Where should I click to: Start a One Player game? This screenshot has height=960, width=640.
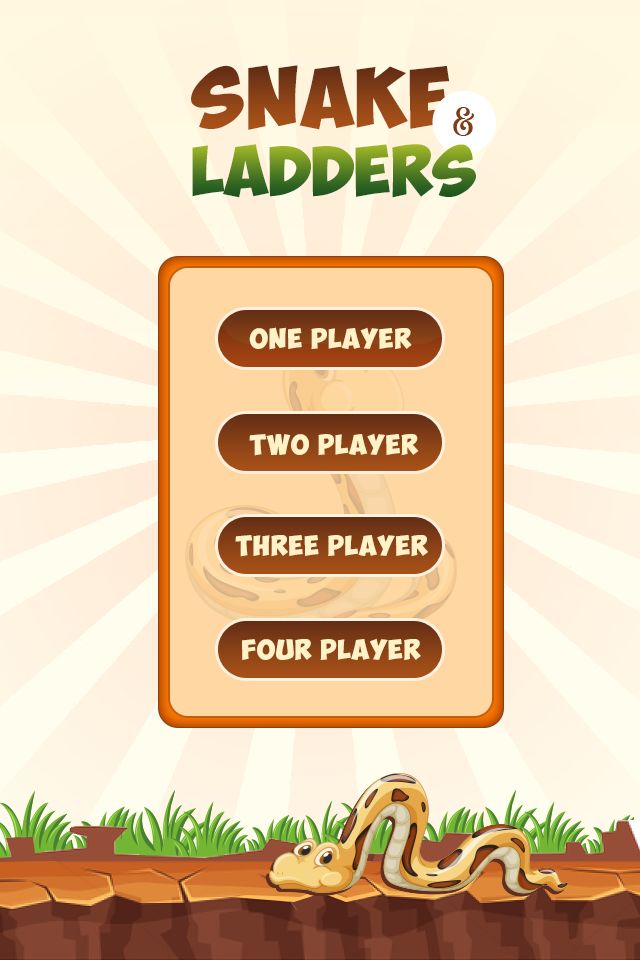330,338
